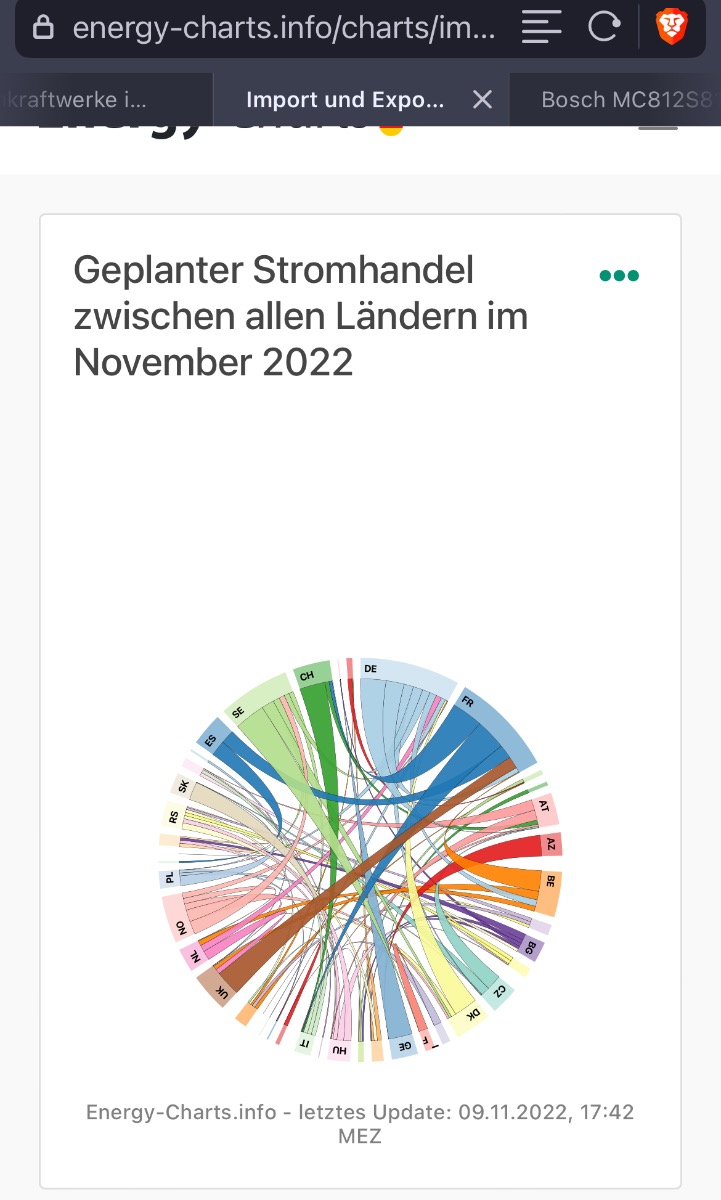
Task: Switch to the Bosch MC812S8 tab
Action: point(616,100)
